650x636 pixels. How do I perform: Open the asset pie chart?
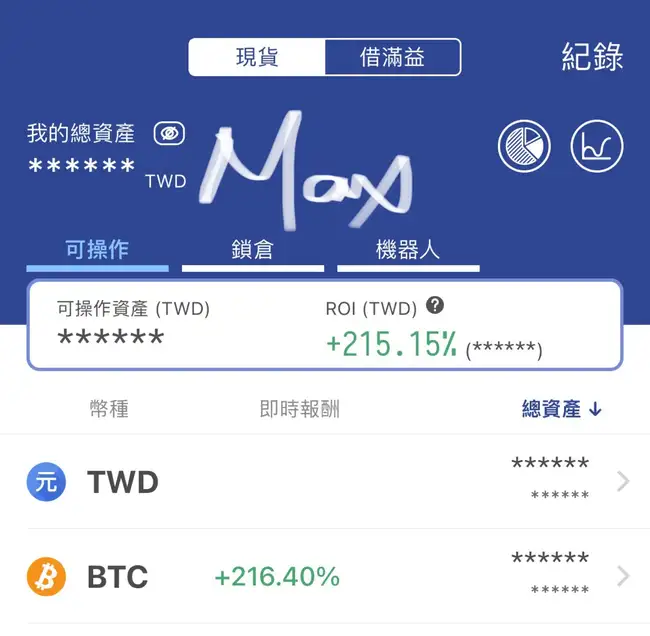pos(524,147)
